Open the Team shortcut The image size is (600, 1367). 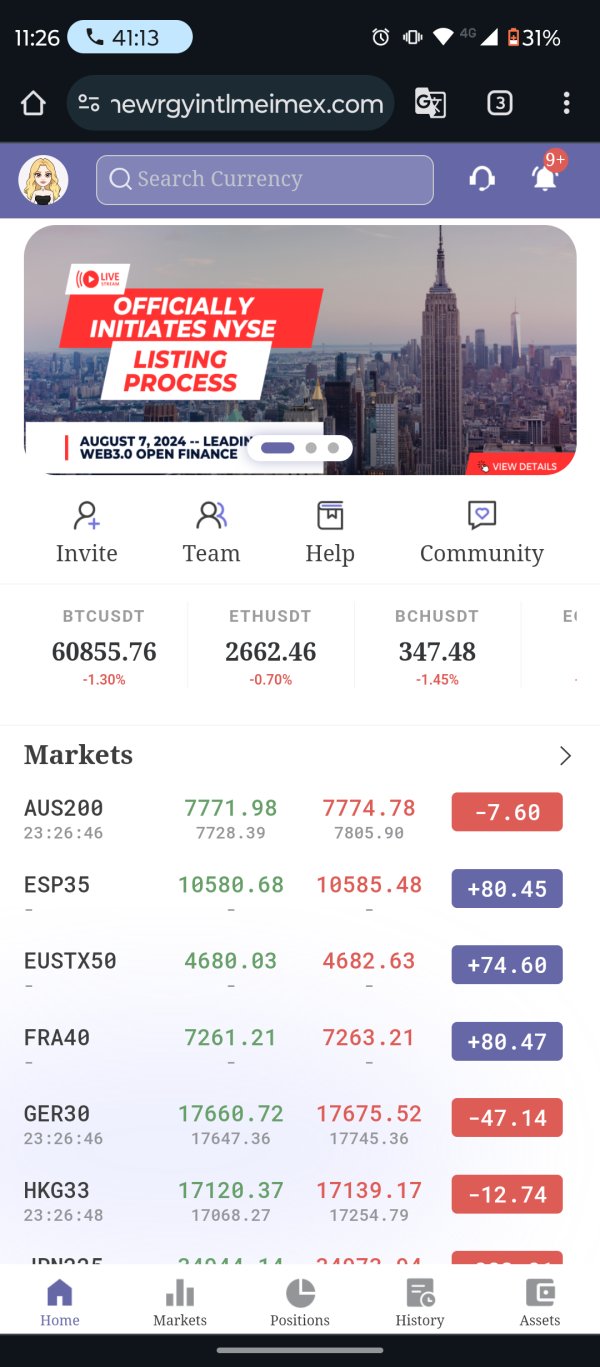[x=211, y=533]
